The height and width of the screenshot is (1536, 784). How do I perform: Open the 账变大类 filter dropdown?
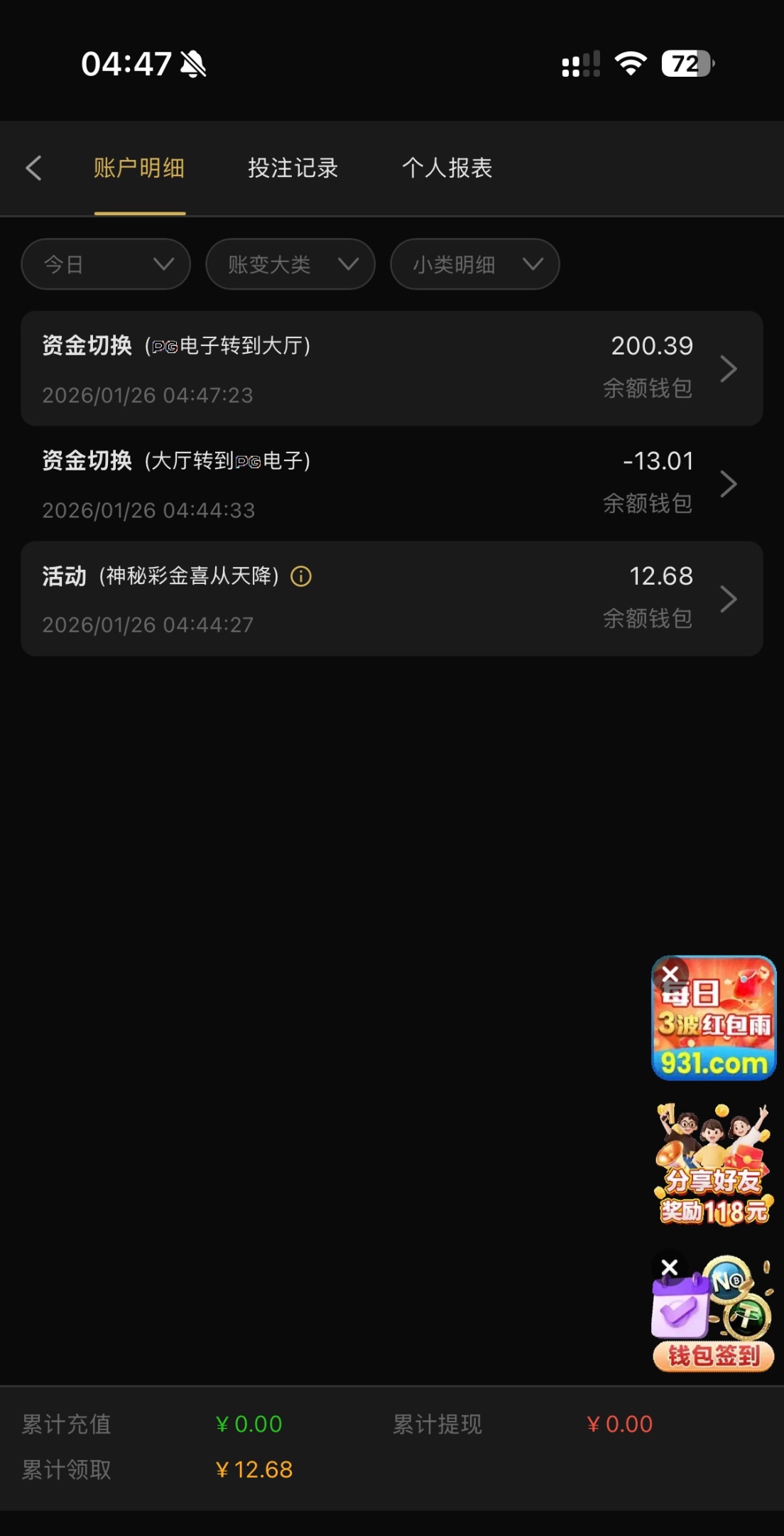tap(290, 264)
